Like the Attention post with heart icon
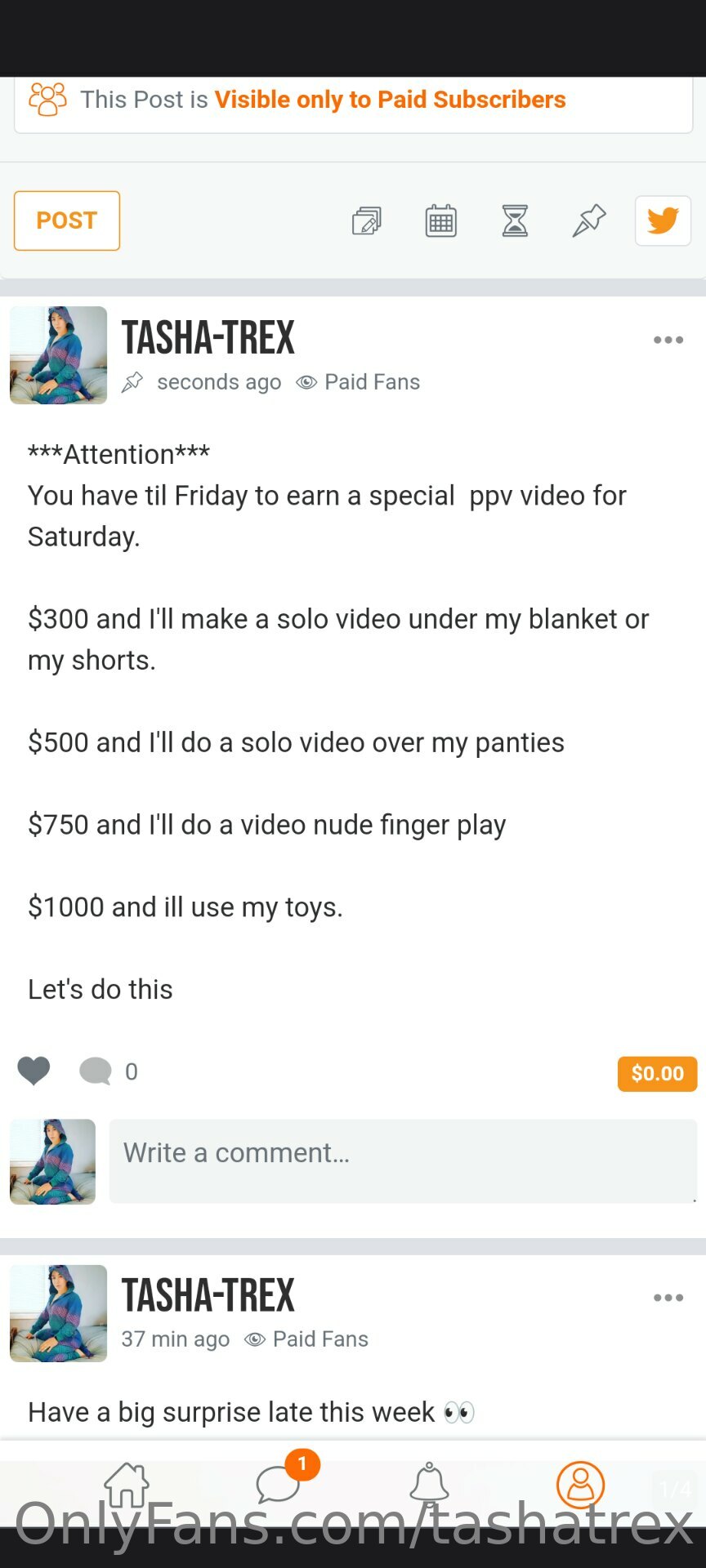This screenshot has height=1568, width=706. [x=34, y=1071]
